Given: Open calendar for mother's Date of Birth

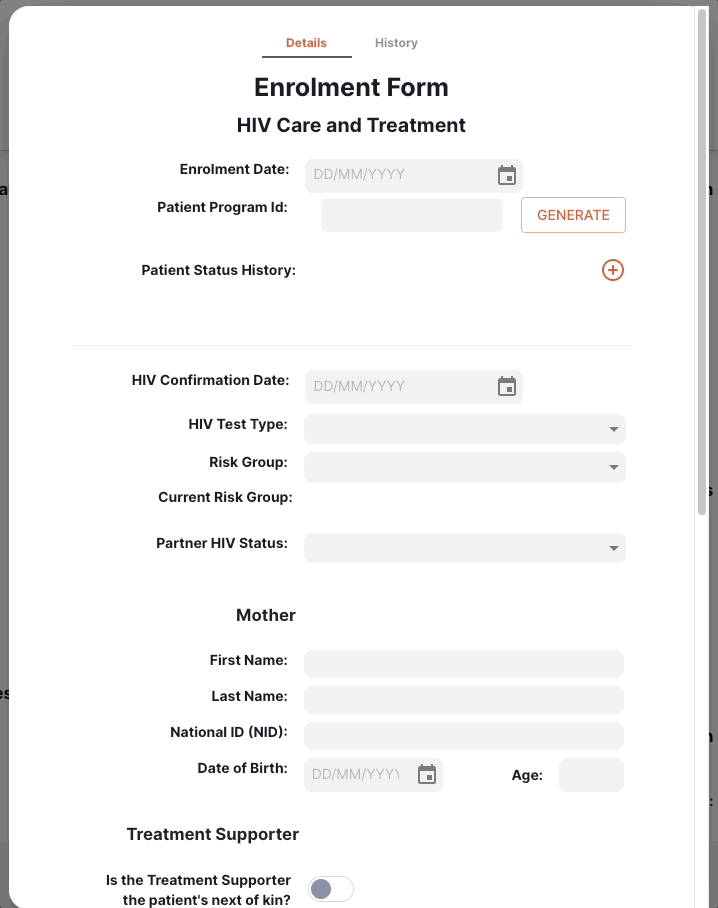Looking at the screenshot, I should click(427, 775).
